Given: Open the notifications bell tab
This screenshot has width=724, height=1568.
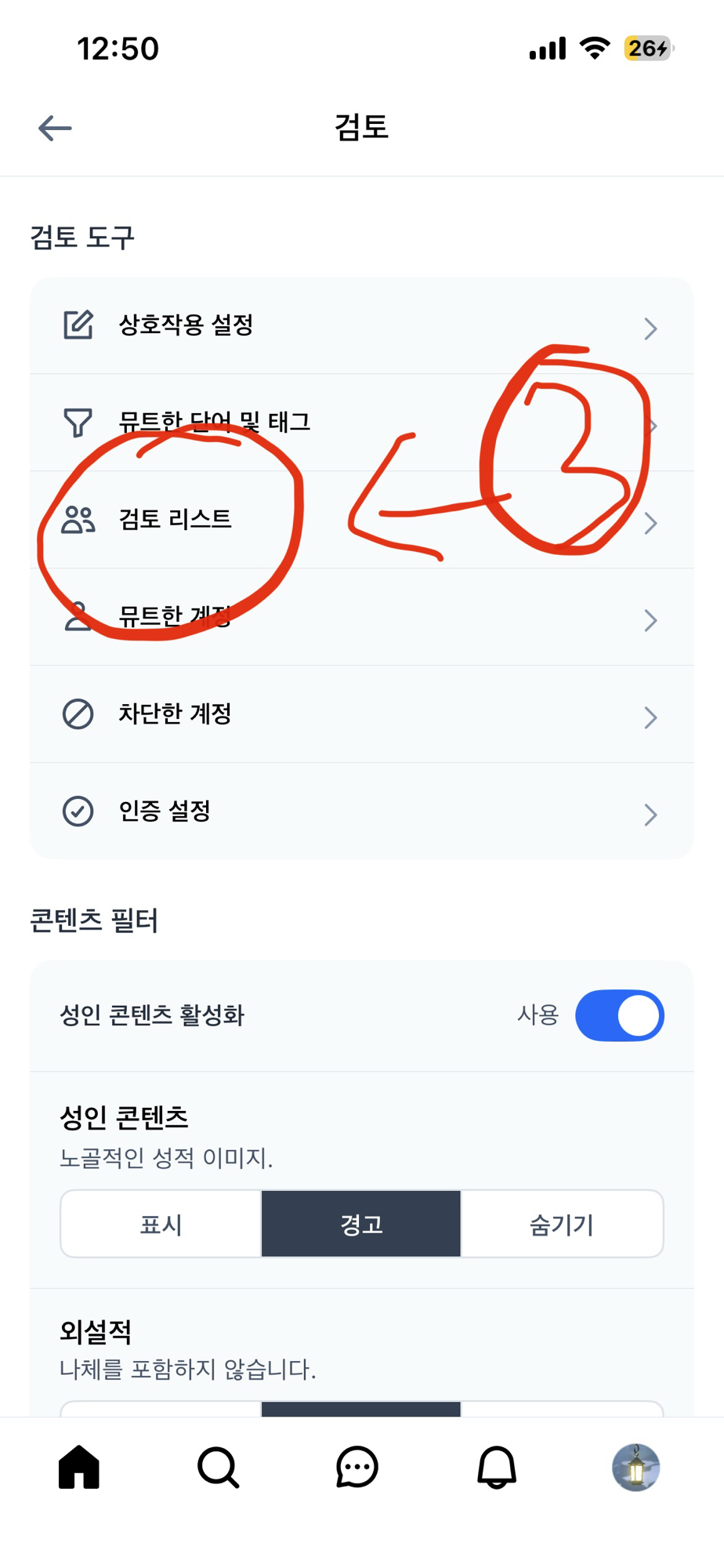Looking at the screenshot, I should 497,1467.
